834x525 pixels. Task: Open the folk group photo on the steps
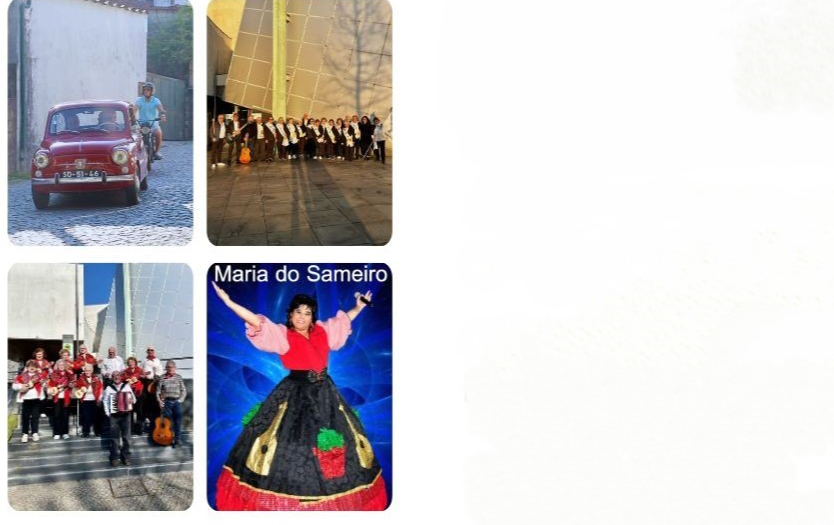tap(100, 387)
